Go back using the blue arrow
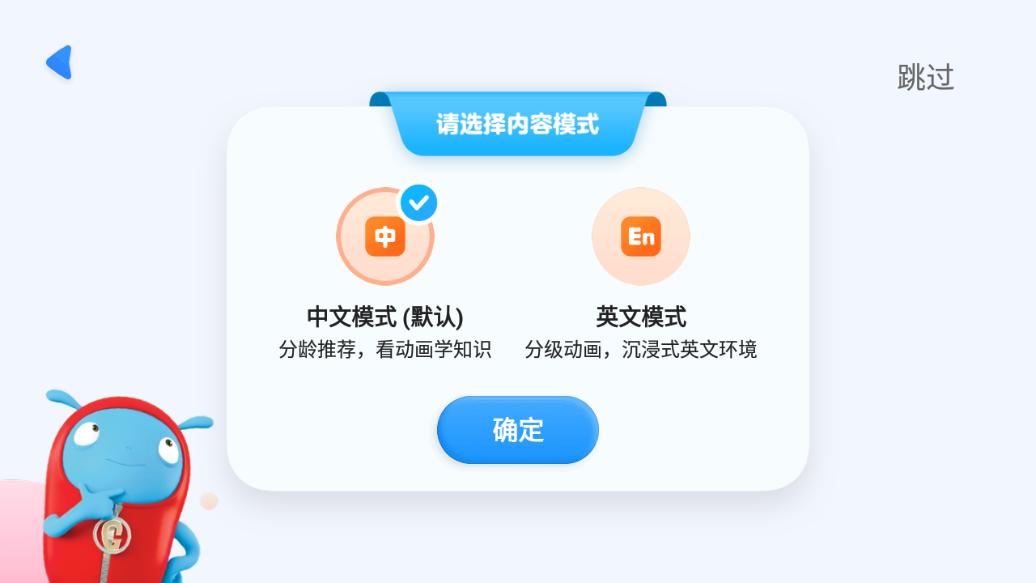Image resolution: width=1036 pixels, height=583 pixels. pos(59,62)
